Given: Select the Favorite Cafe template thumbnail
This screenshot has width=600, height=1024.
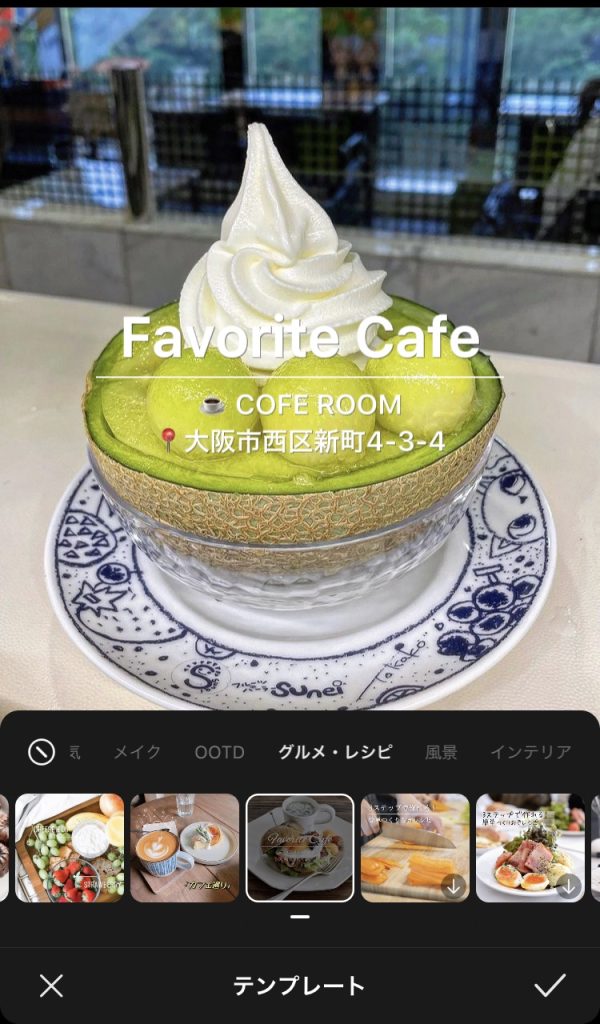Looking at the screenshot, I should point(300,848).
